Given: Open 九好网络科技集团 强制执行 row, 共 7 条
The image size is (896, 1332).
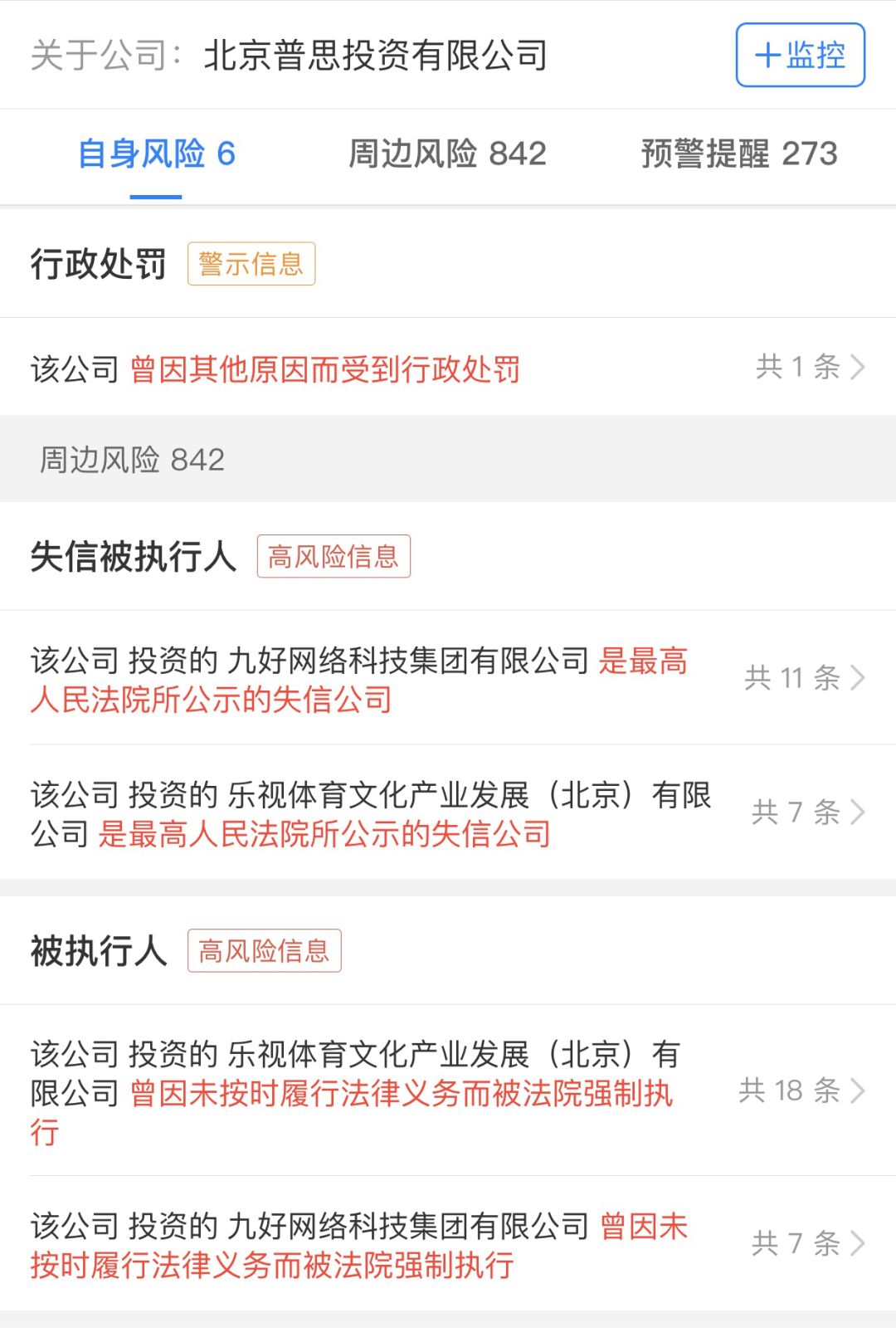Looking at the screenshot, I should pos(448,1244).
